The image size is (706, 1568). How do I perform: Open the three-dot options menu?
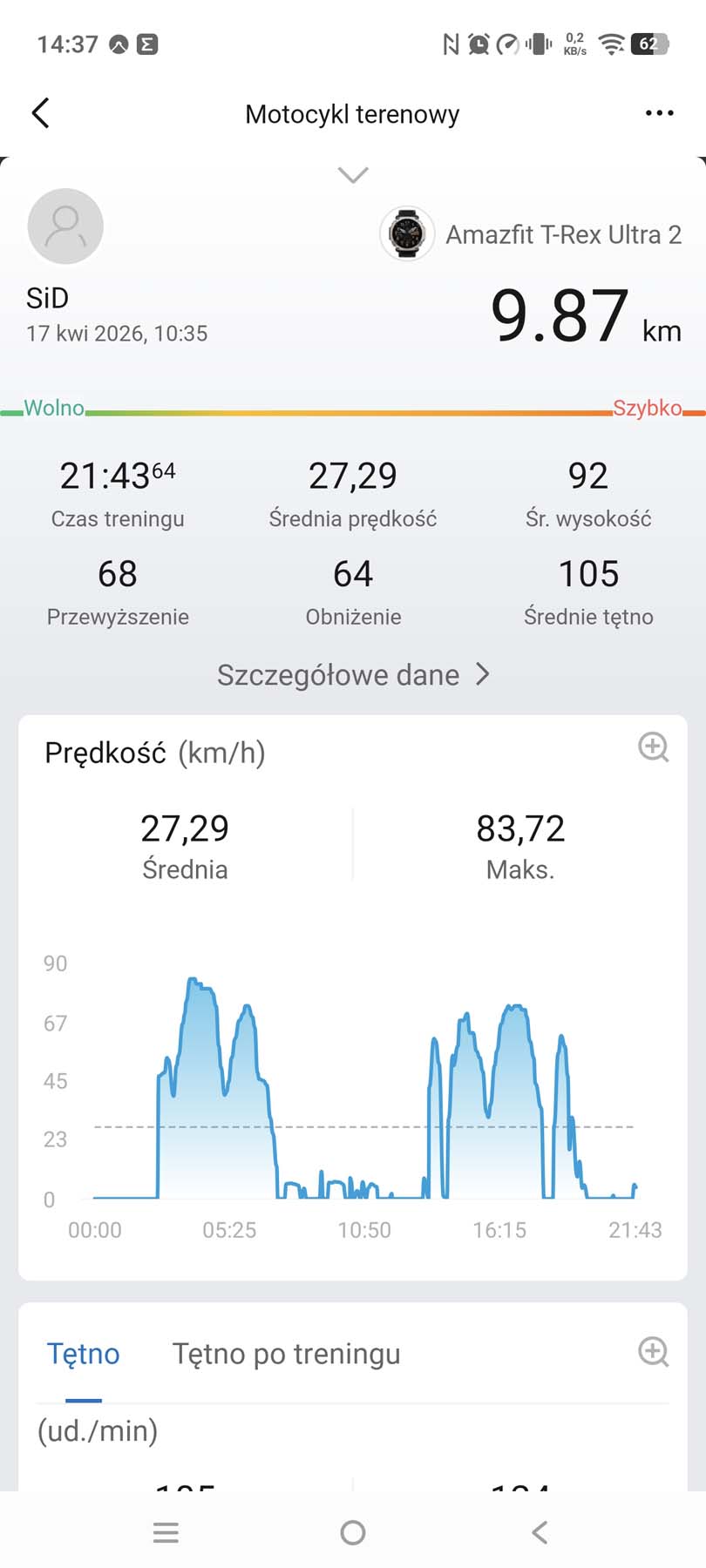click(659, 112)
